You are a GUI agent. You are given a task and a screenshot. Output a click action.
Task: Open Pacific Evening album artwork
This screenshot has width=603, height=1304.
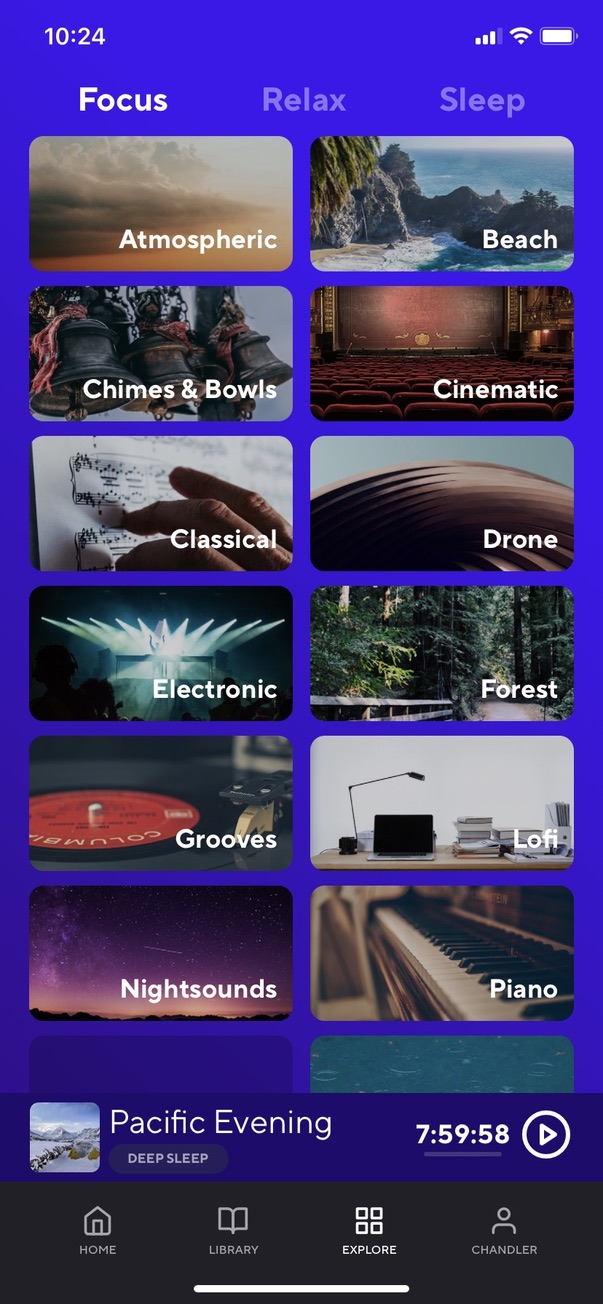(x=65, y=1137)
